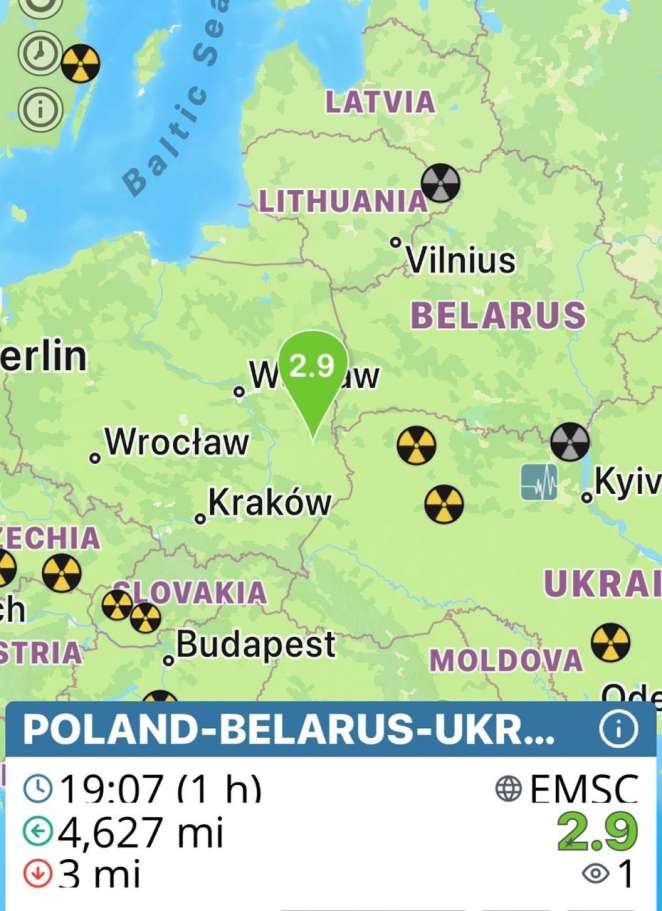This screenshot has height=911, width=662.
Task: Select the nuclear marker under Czechia label
Action: click(61, 573)
